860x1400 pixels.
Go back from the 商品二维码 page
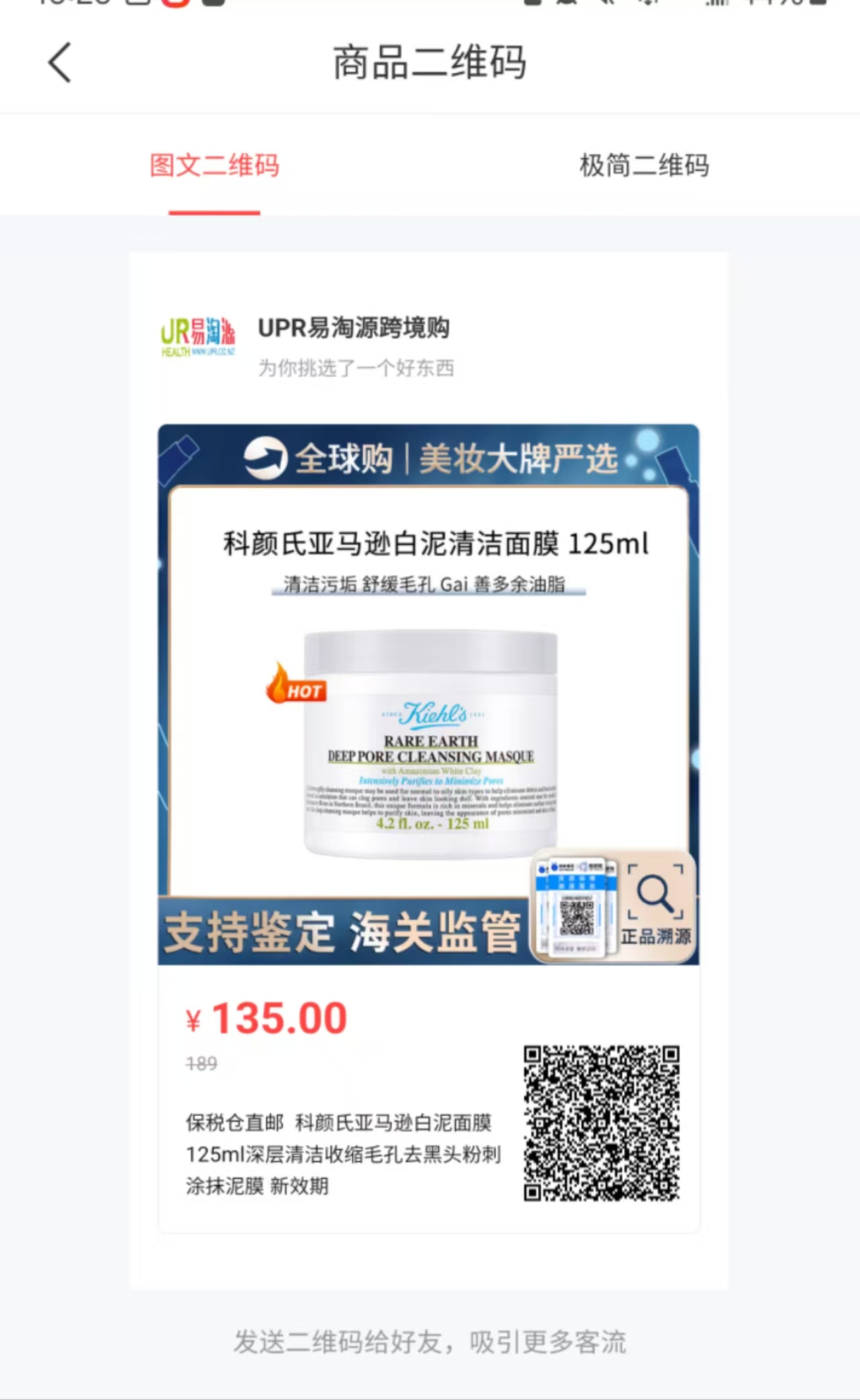coord(60,62)
